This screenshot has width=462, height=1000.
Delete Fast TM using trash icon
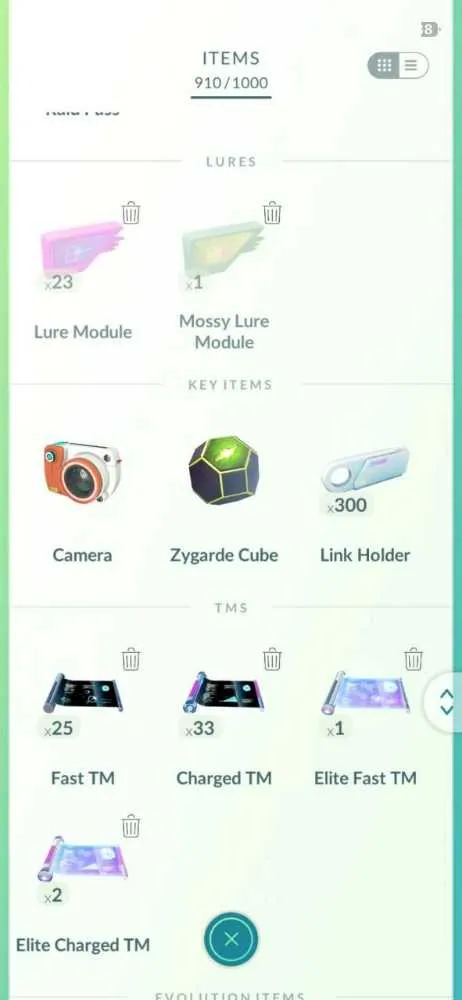point(131,659)
